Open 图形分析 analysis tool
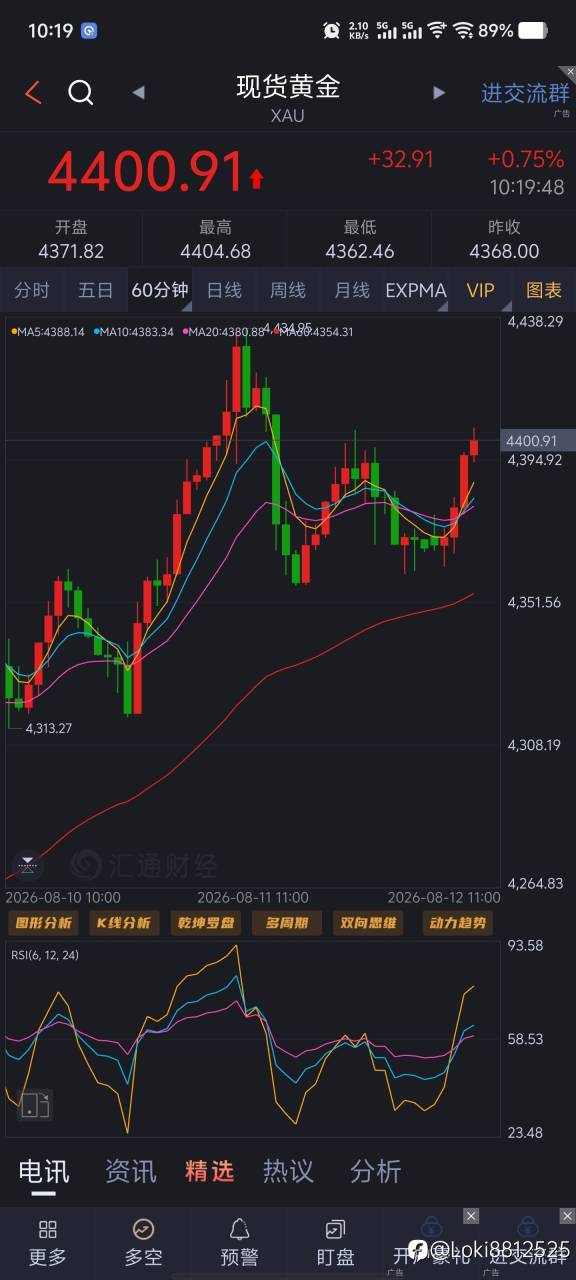576x1280 pixels. [42, 922]
